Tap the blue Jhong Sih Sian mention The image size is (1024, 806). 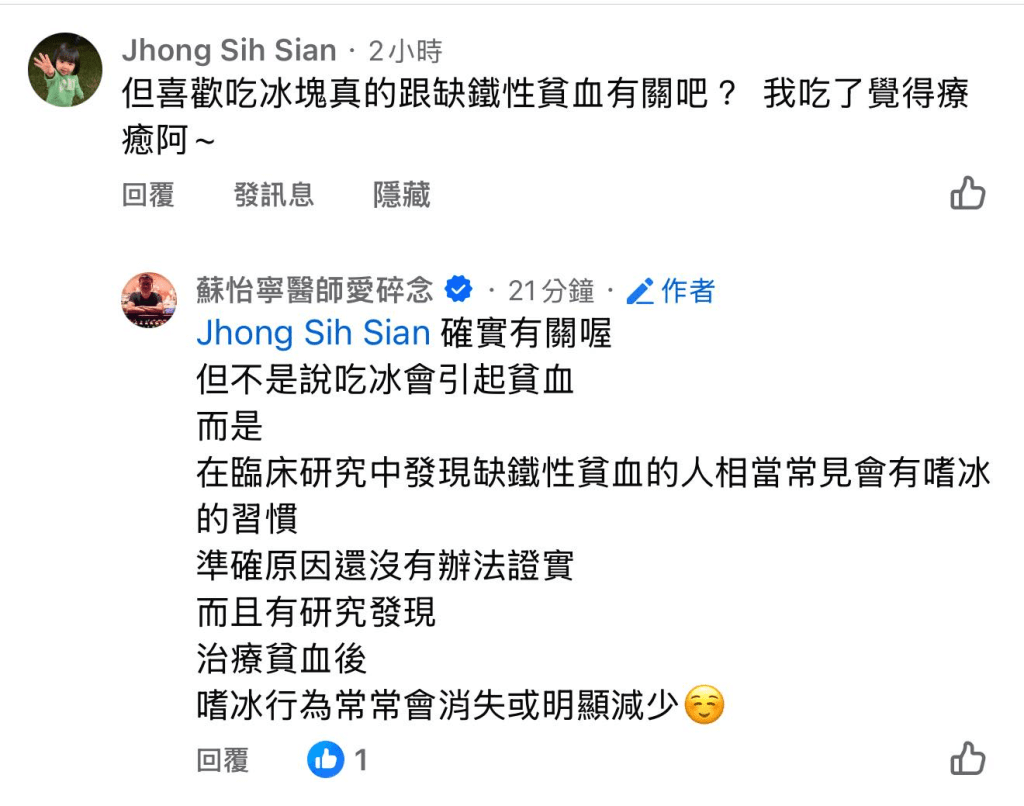tap(313, 333)
